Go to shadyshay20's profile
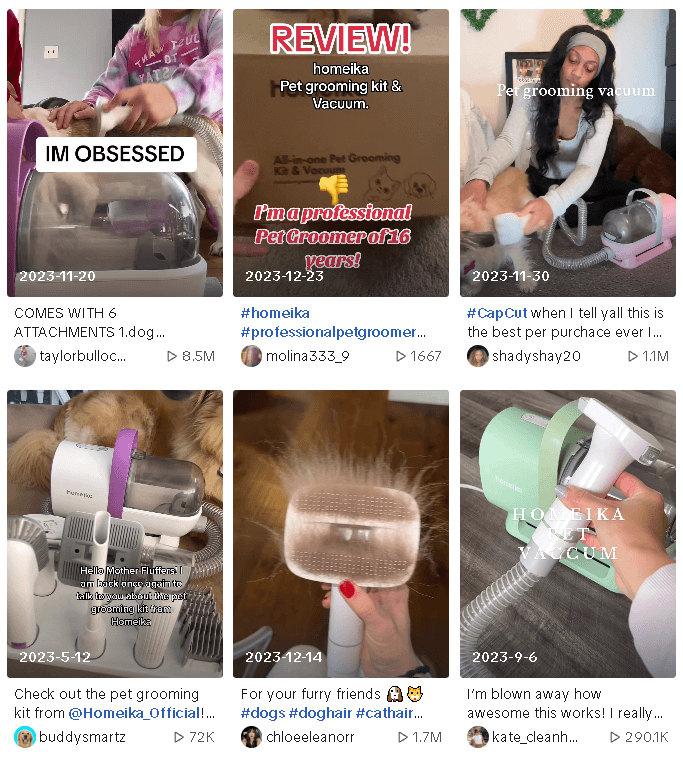 click(x=536, y=356)
